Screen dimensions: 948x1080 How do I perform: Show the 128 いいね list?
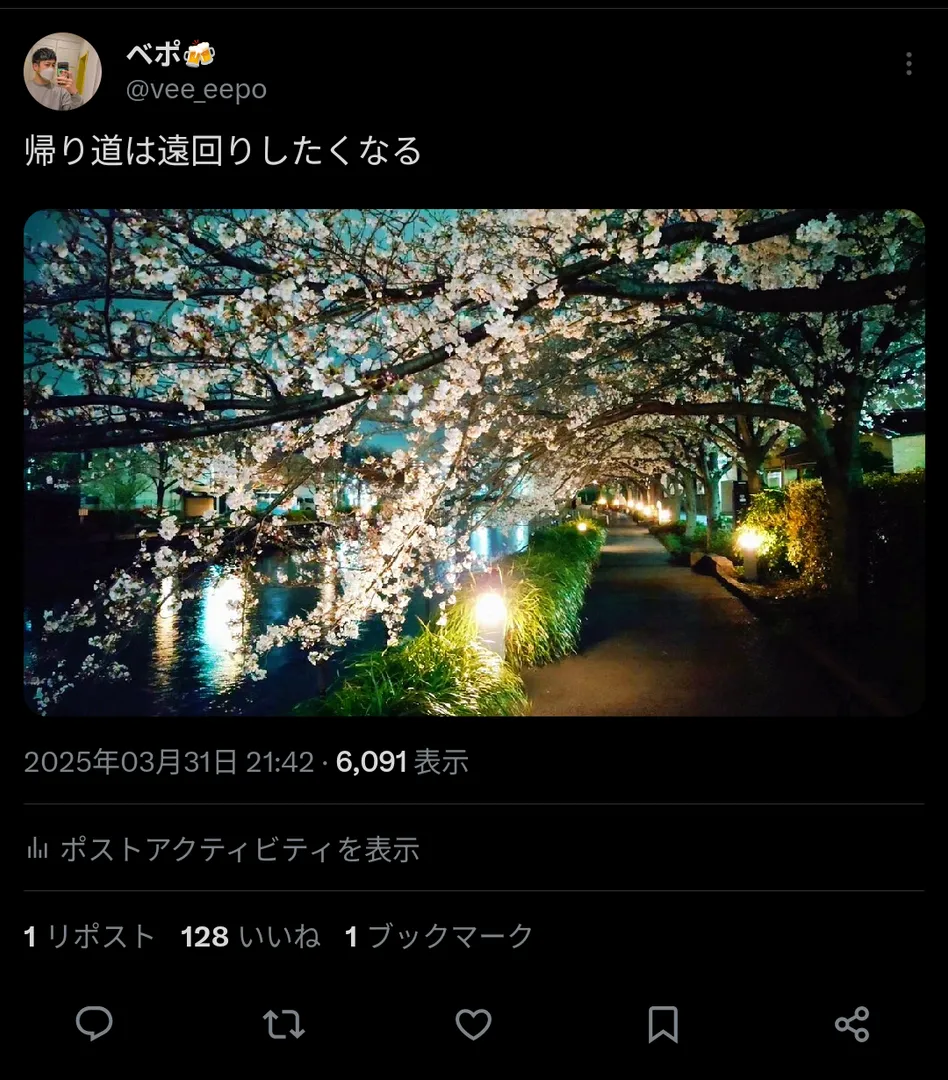tap(250, 937)
